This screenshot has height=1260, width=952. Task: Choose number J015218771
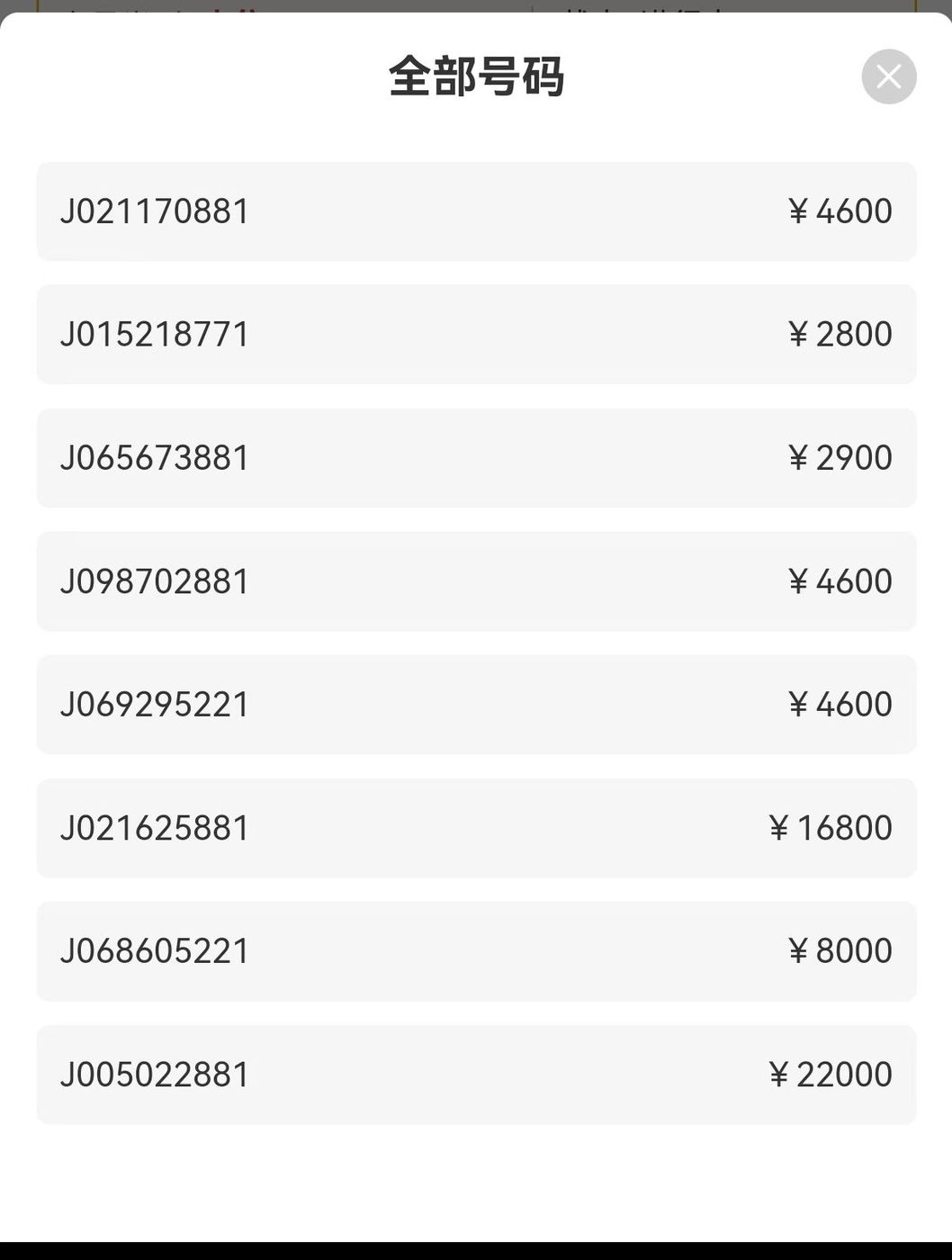tap(476, 334)
